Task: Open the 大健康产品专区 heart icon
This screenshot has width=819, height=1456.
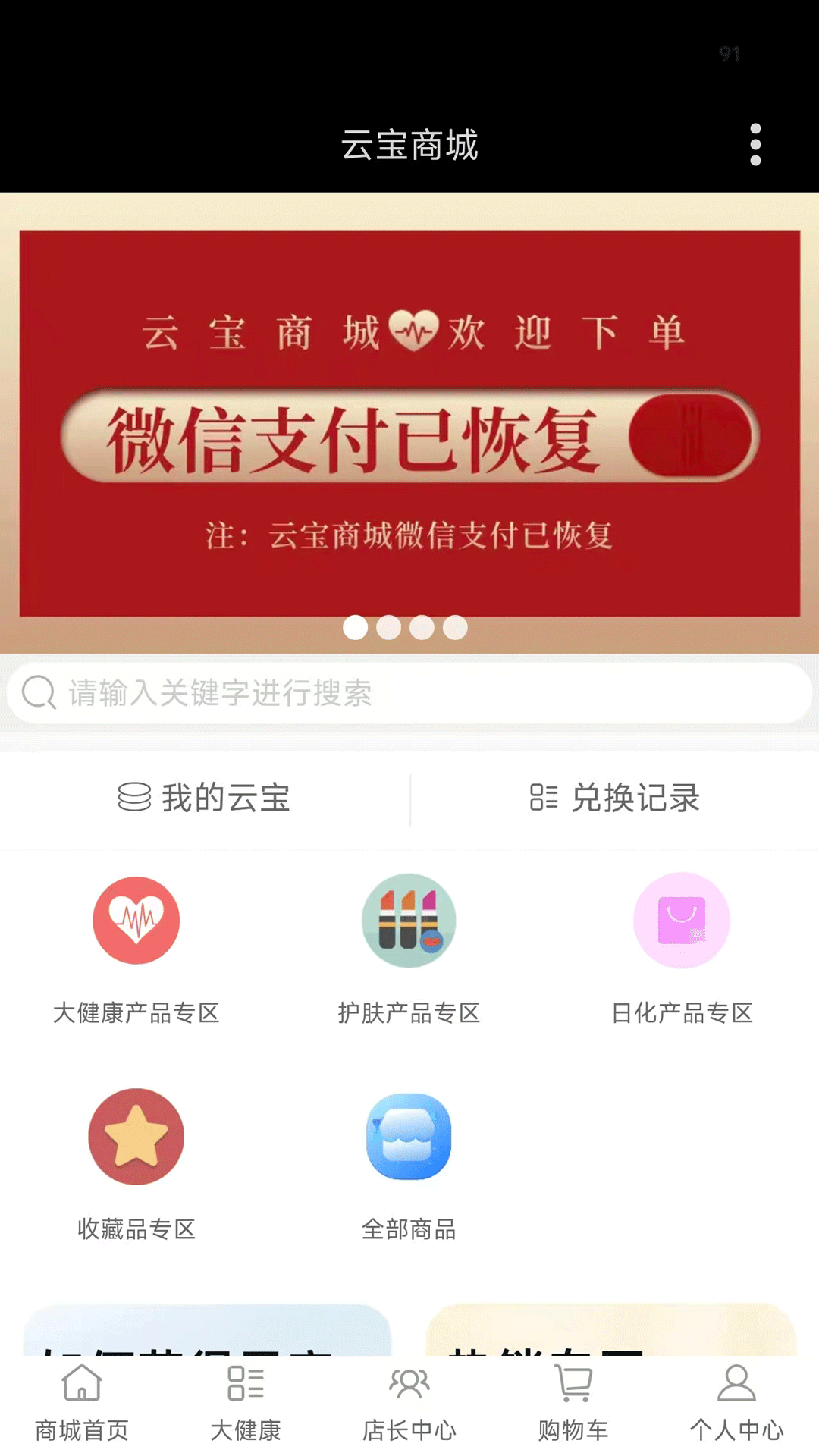Action: click(136, 920)
